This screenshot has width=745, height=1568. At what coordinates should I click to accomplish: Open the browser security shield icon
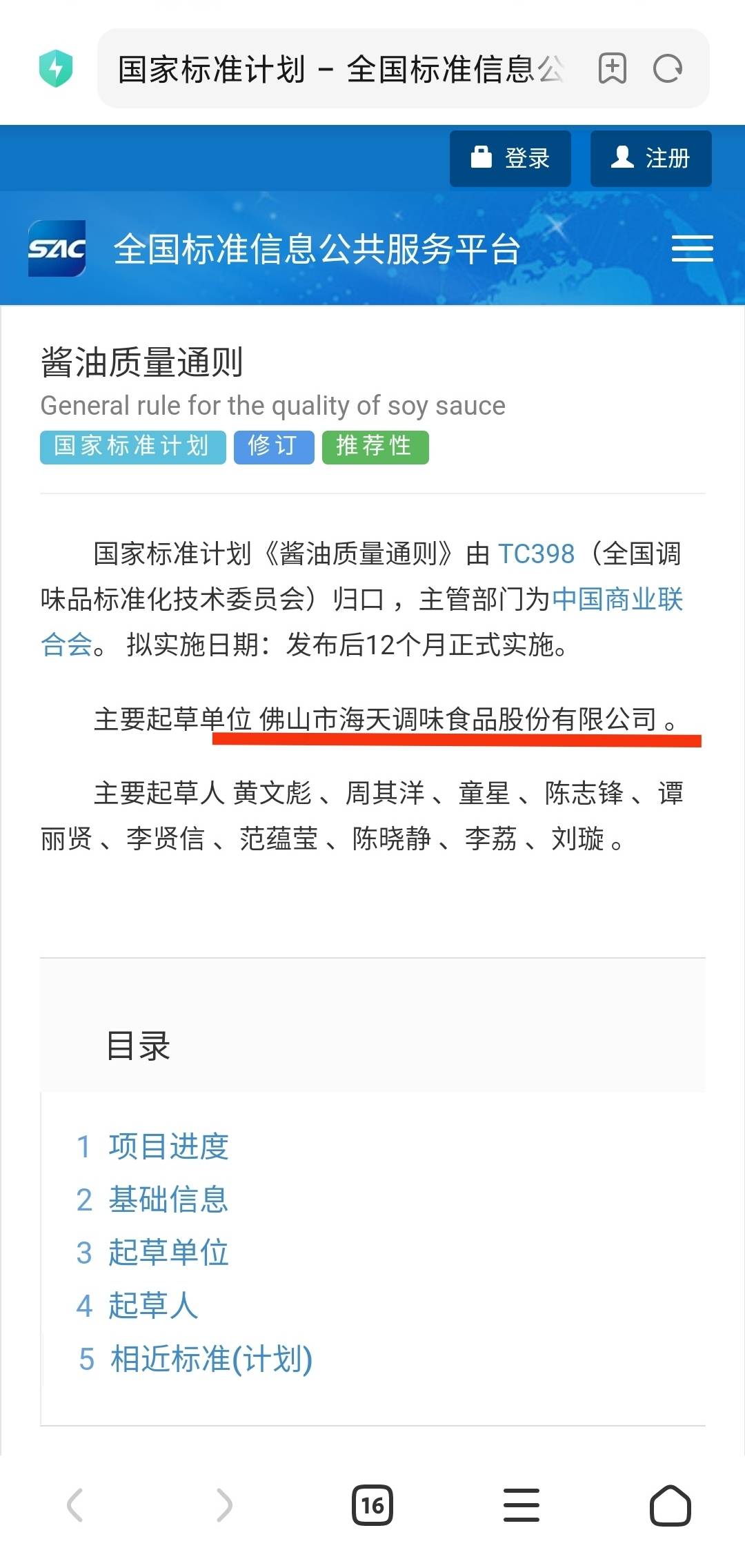click(56, 68)
